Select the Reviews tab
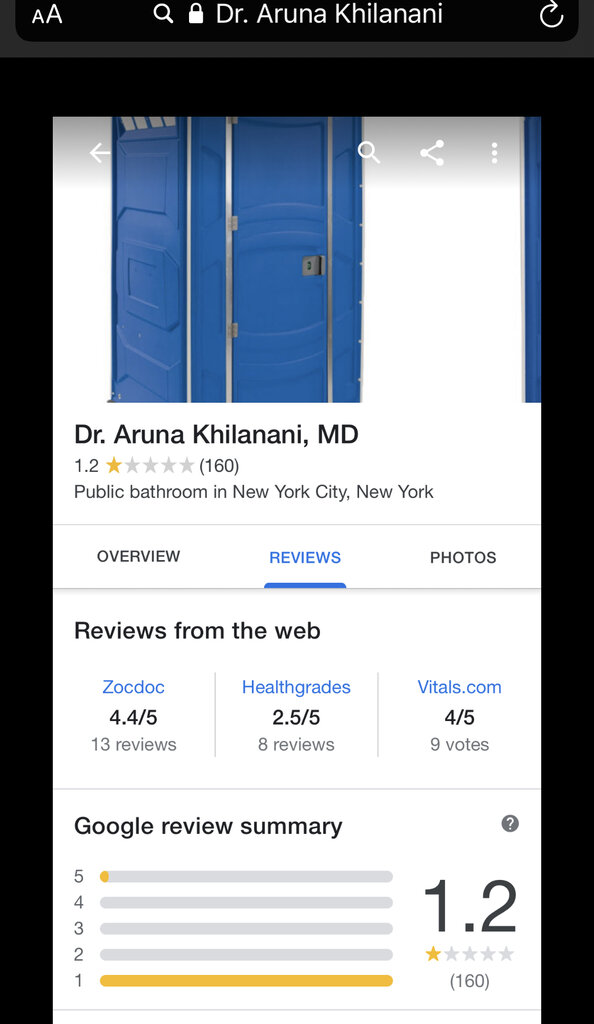 click(305, 558)
